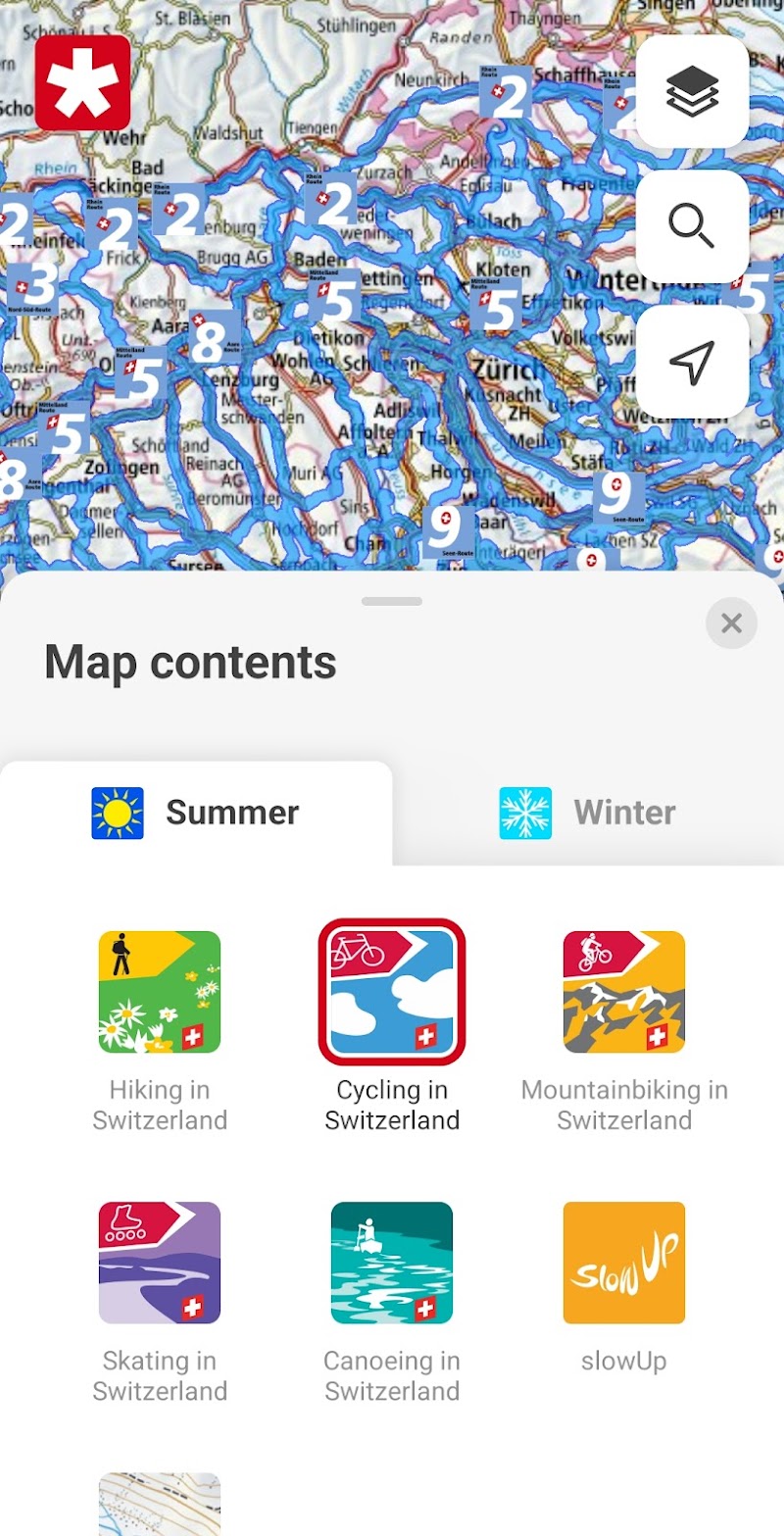The height and width of the screenshot is (1536, 784).
Task: Open the map search magnifier
Action: (692, 226)
